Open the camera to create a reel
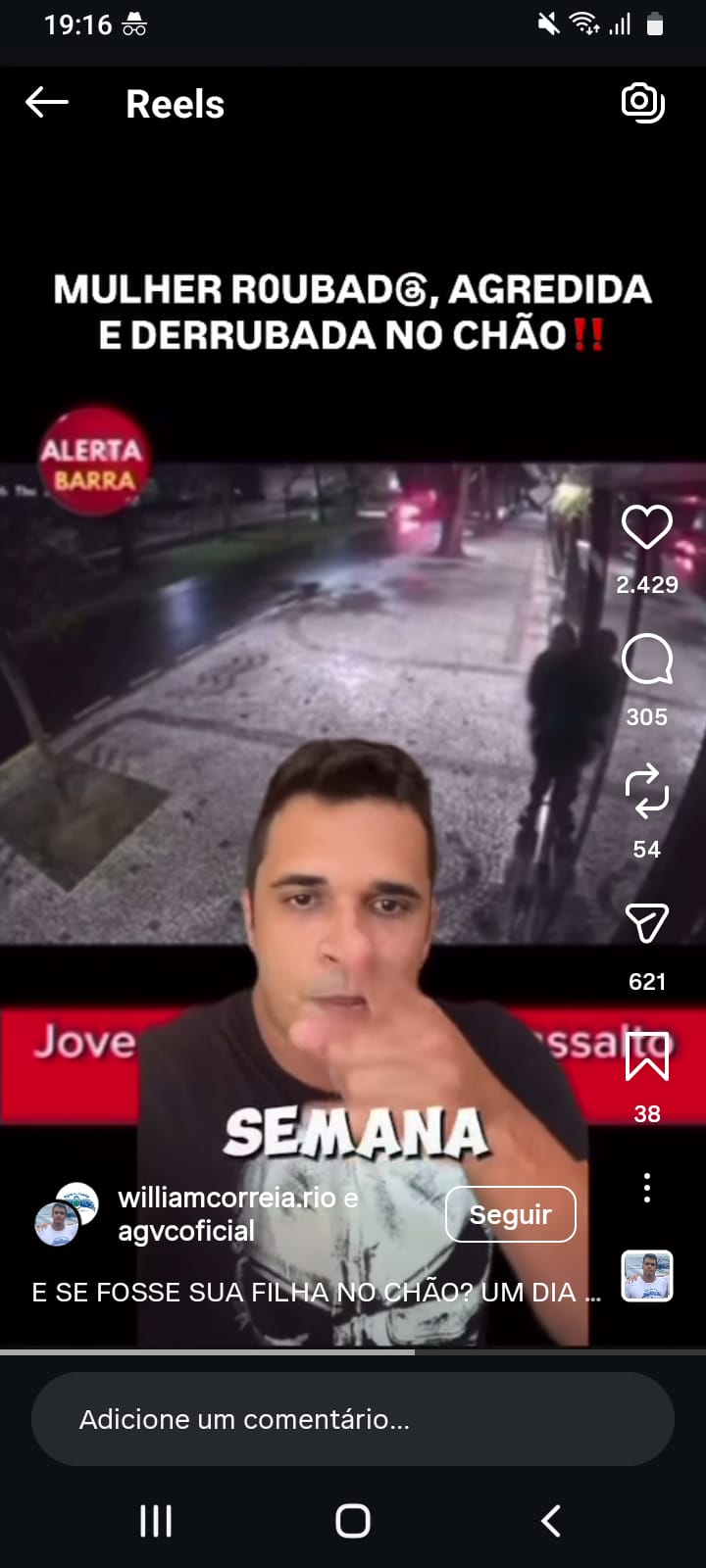The height and width of the screenshot is (1568, 706). [643, 102]
